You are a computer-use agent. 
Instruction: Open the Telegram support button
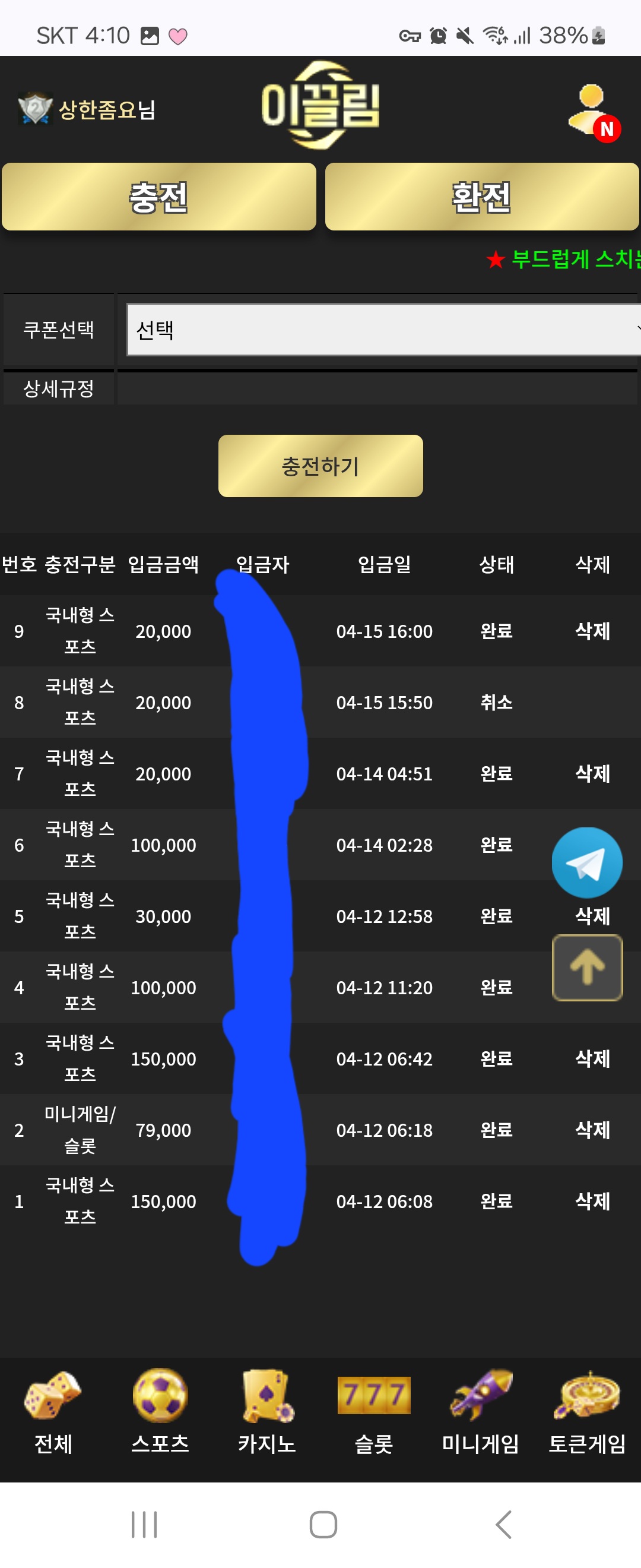tap(587, 862)
